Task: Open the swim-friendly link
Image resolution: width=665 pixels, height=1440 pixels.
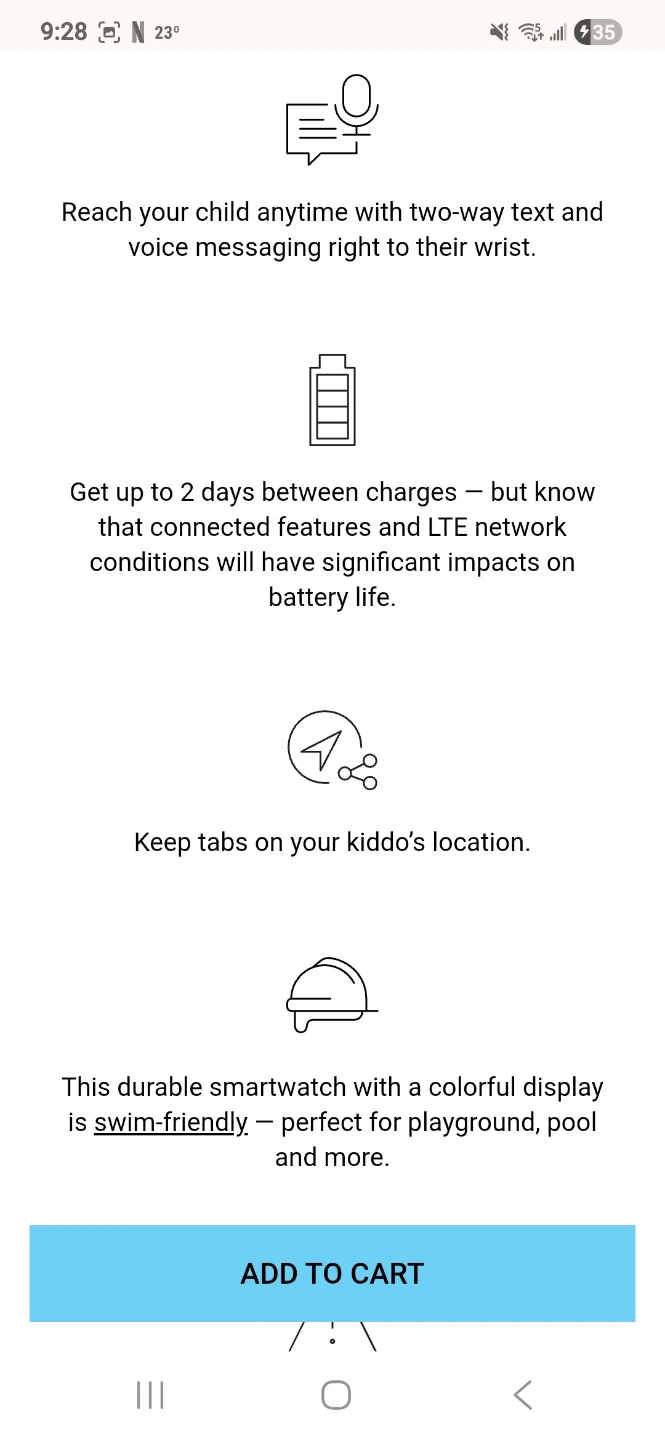Action: (x=171, y=1122)
